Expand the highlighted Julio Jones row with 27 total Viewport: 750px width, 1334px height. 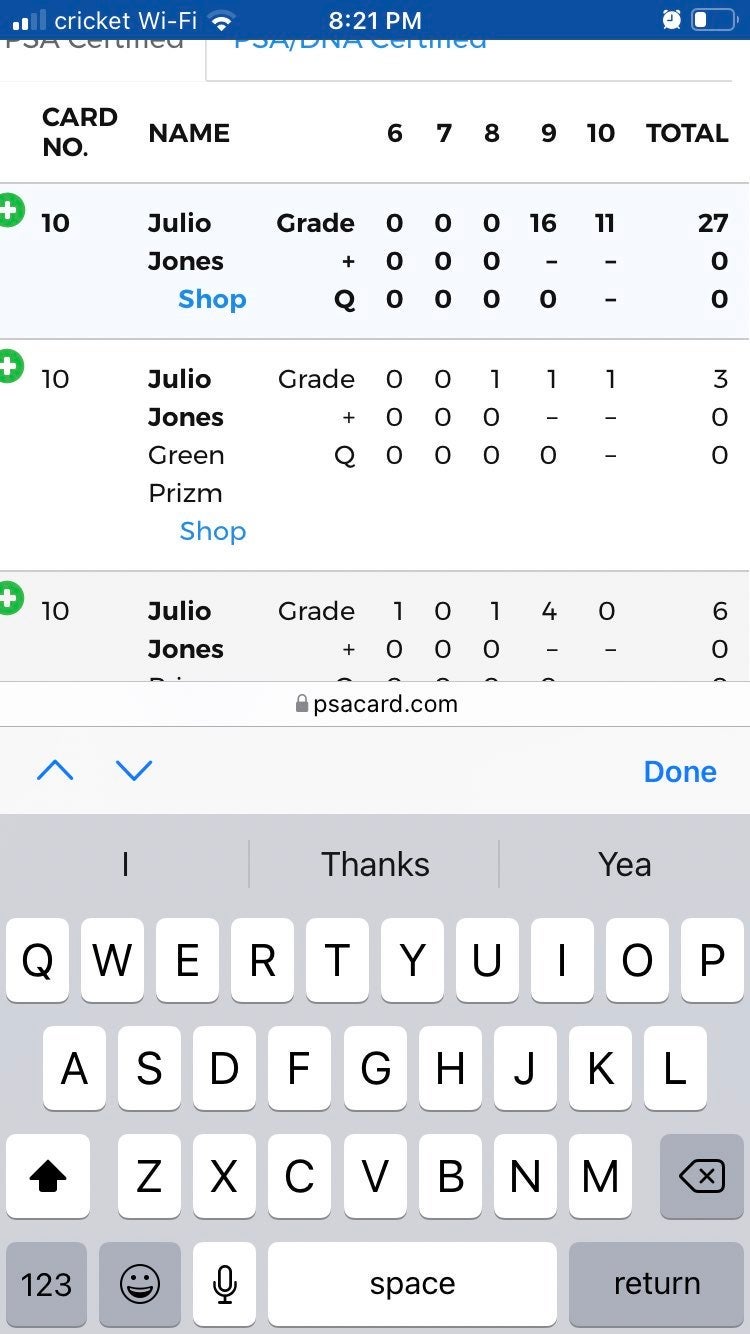10,210
